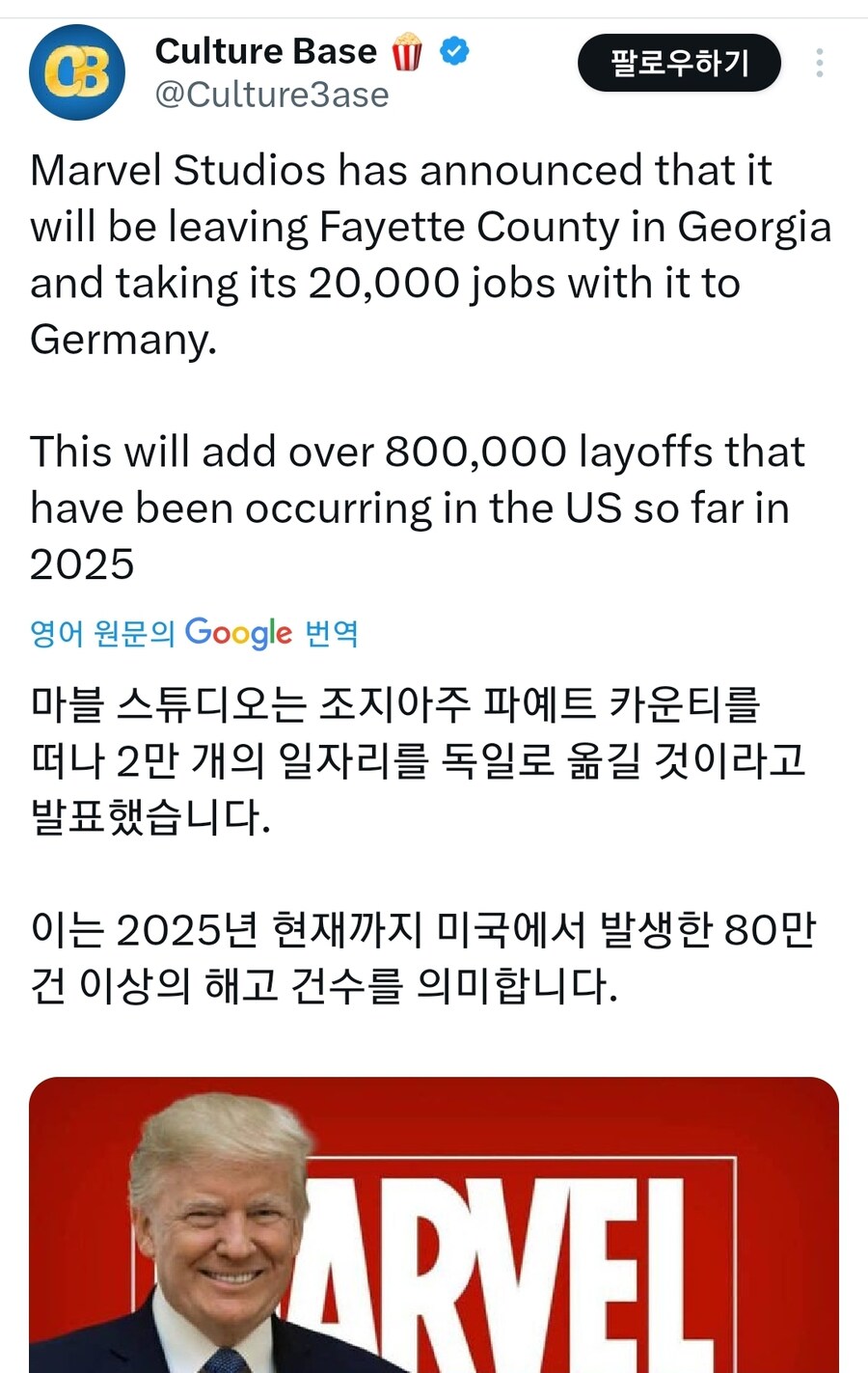Screen dimensions: 868x1373
Task: Open the Culture Base profile picture
Action: 77,72
